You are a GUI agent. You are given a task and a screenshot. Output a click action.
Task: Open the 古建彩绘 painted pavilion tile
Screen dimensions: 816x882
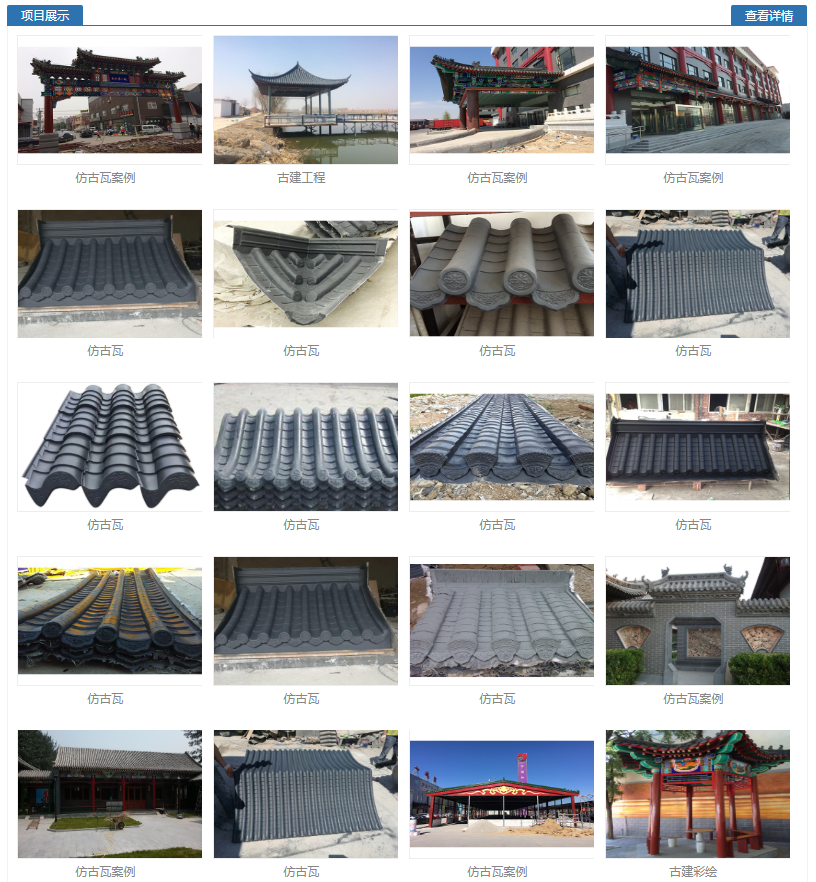pos(697,793)
